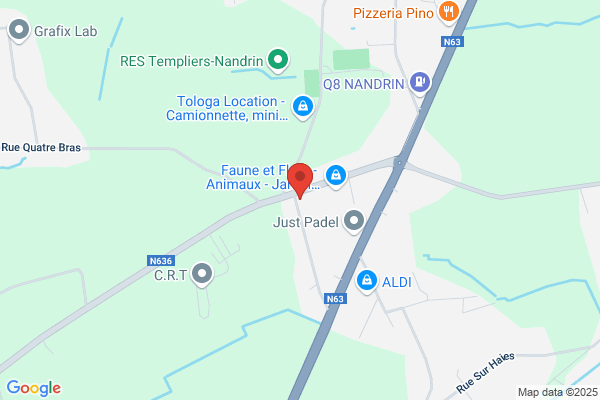Open the Faune et Flore shop marker
The image size is (600, 400).
click(x=337, y=176)
